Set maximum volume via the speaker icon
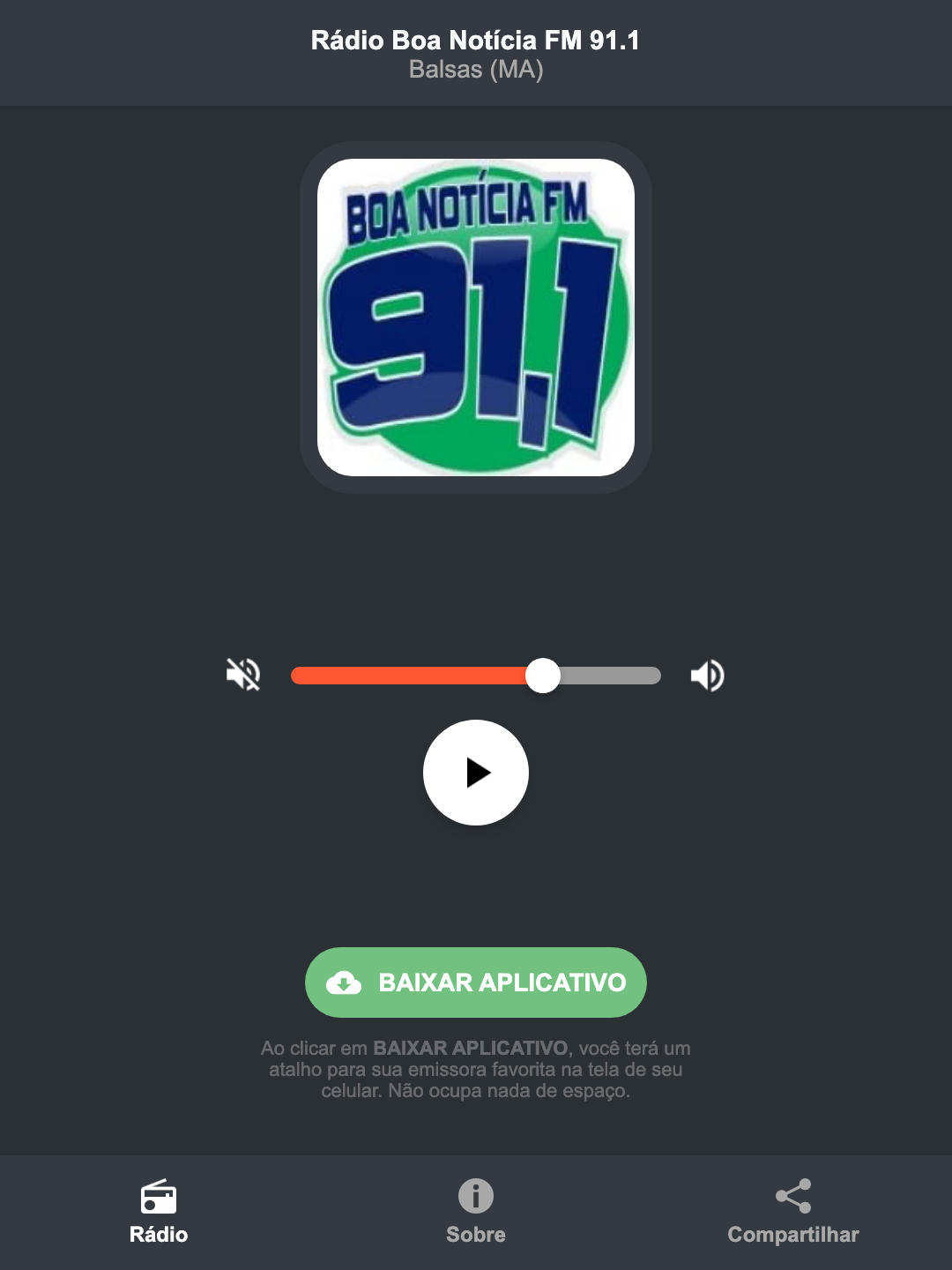 pyautogui.click(x=707, y=675)
